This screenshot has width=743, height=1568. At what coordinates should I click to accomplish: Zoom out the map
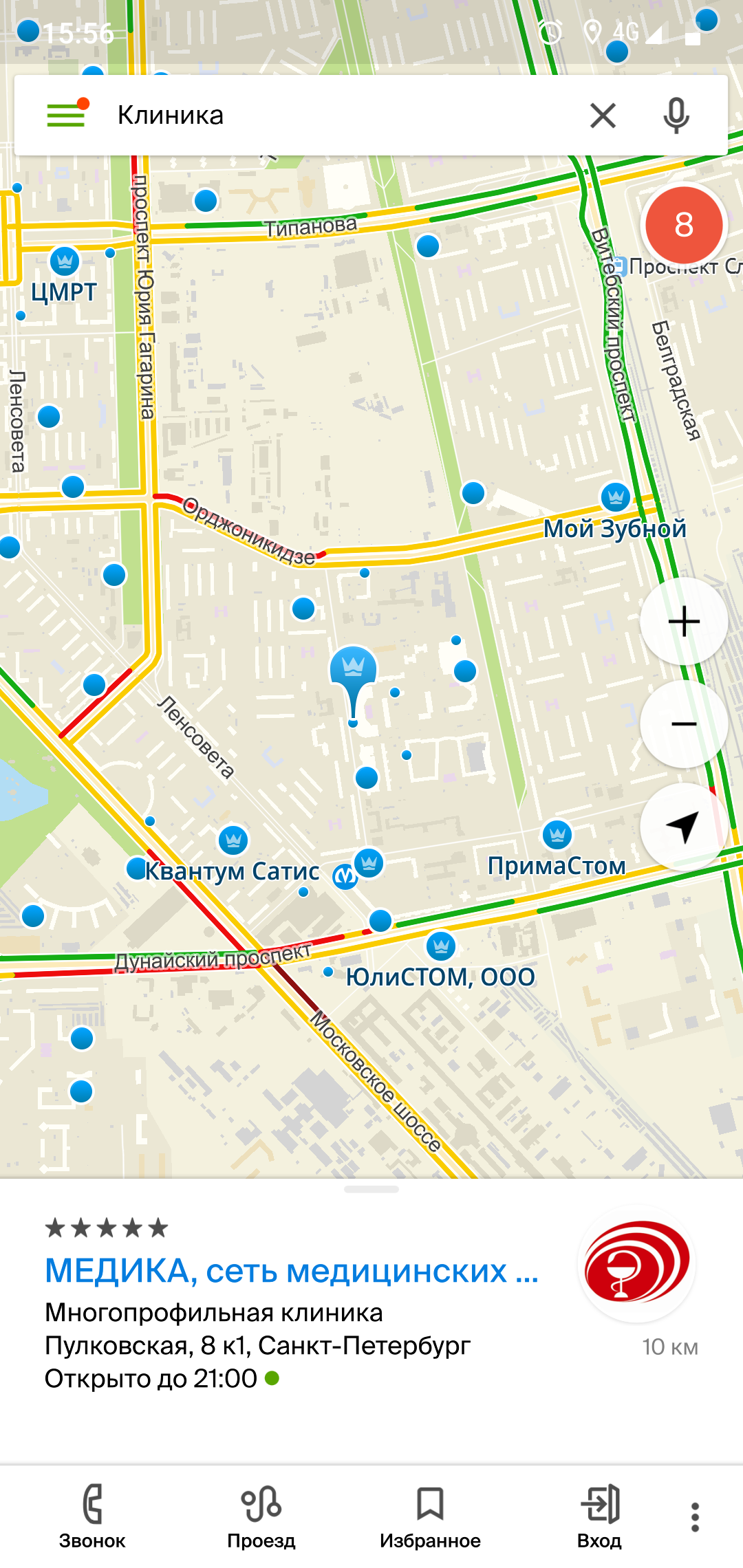683,724
